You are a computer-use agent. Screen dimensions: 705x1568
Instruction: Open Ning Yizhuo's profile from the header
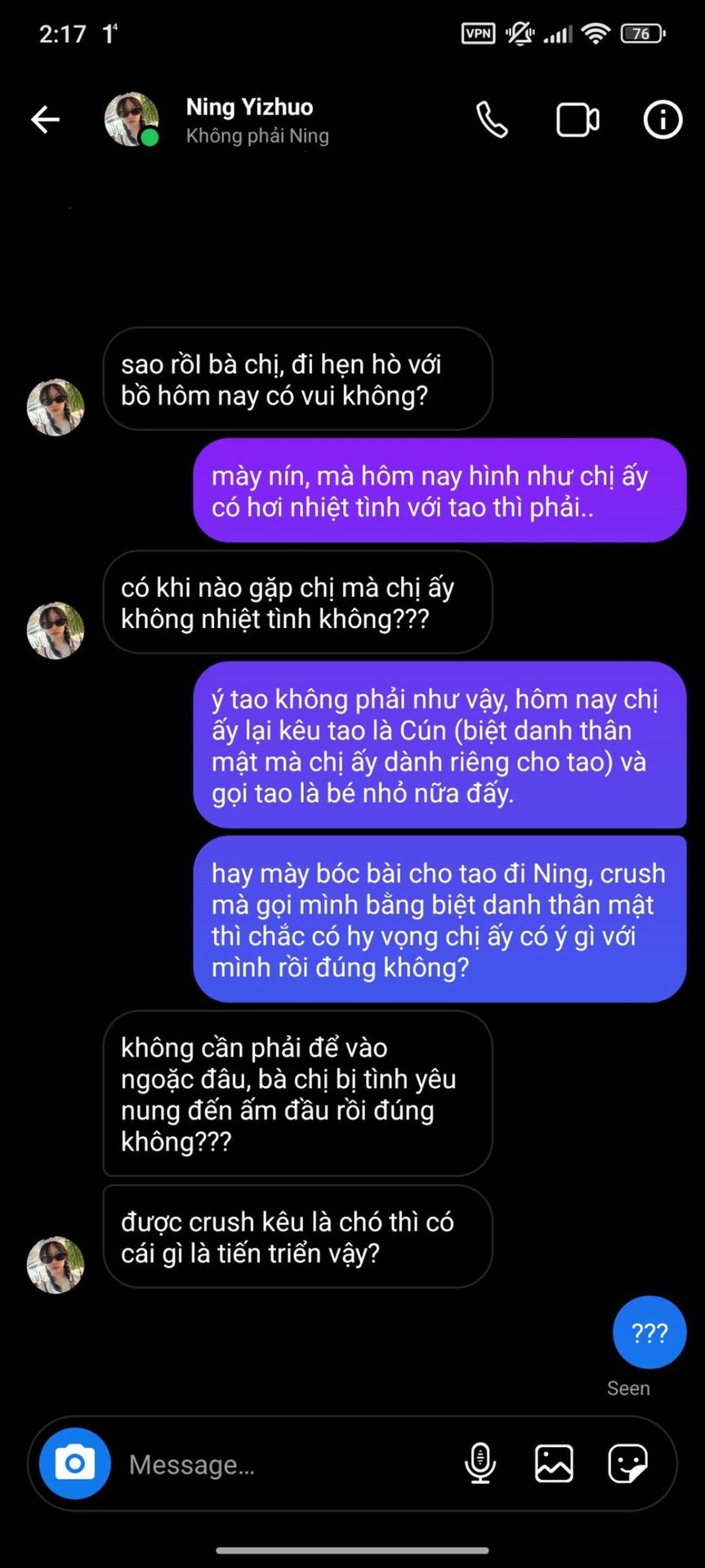coord(249,120)
